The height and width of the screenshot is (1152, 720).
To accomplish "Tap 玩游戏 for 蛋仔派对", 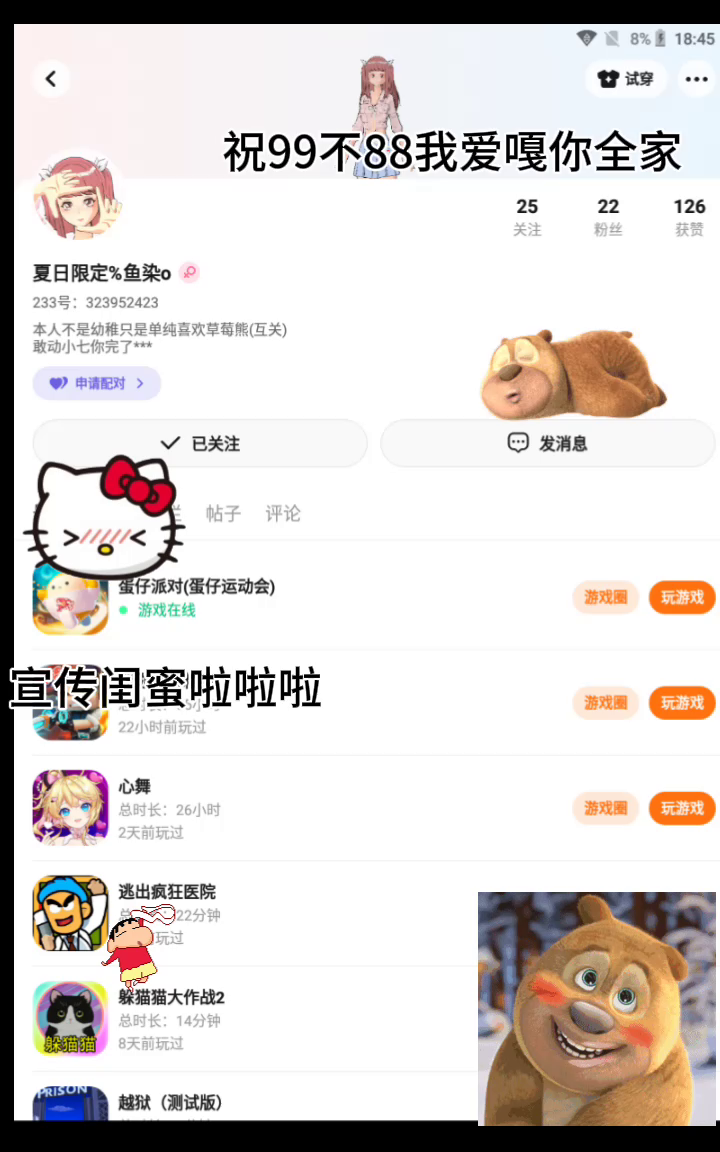I will [x=682, y=597].
